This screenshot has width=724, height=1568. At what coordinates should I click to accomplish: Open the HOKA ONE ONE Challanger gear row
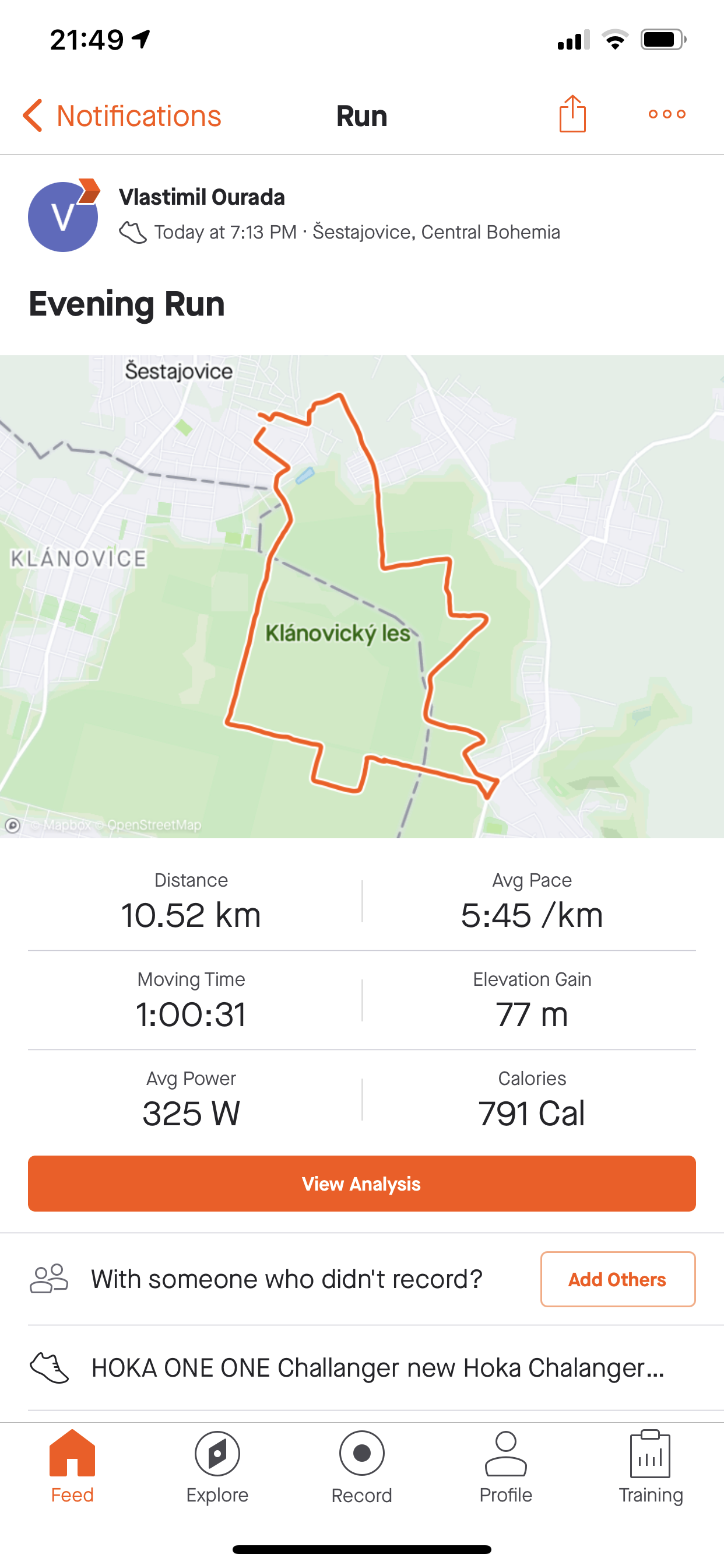362,1368
